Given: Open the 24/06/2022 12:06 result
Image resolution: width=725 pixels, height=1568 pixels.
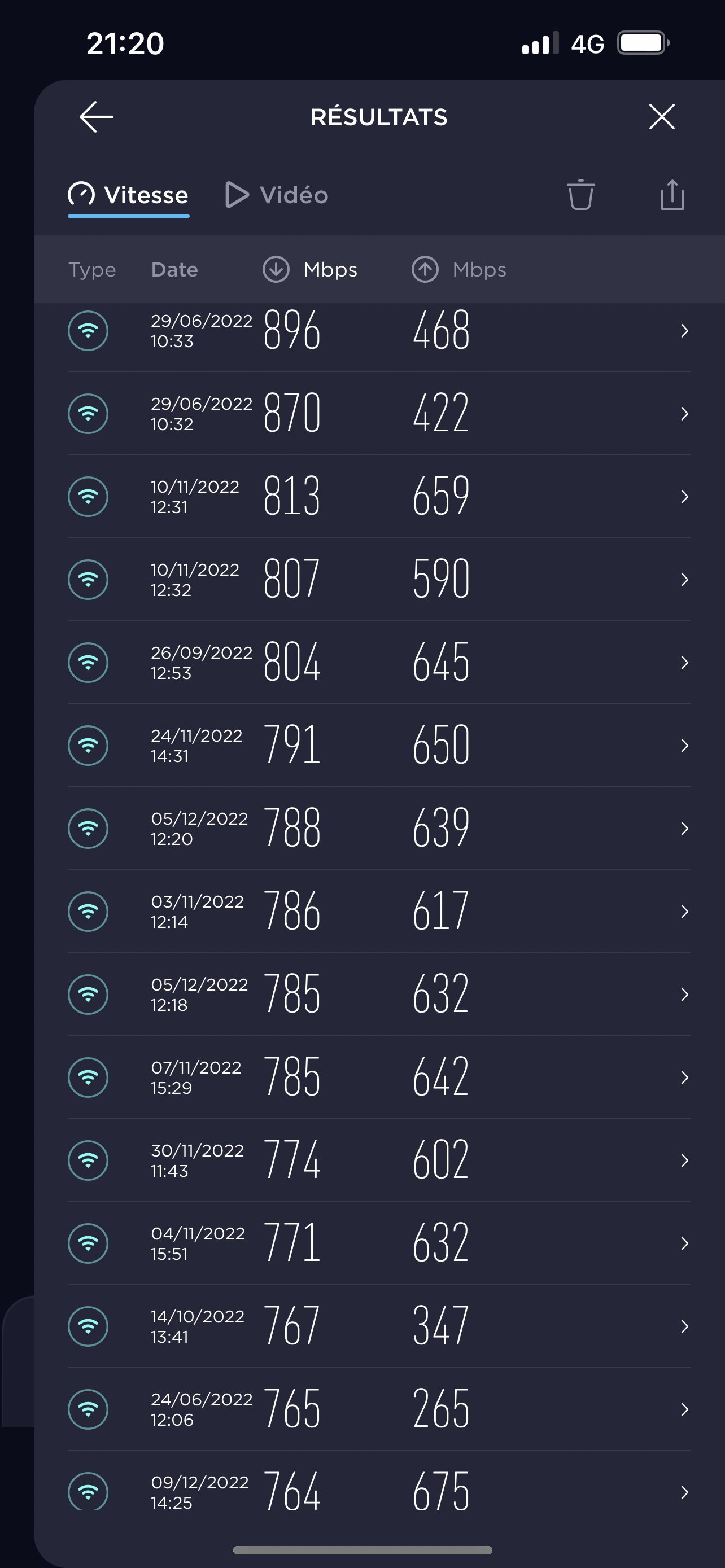Looking at the screenshot, I should point(379,1409).
